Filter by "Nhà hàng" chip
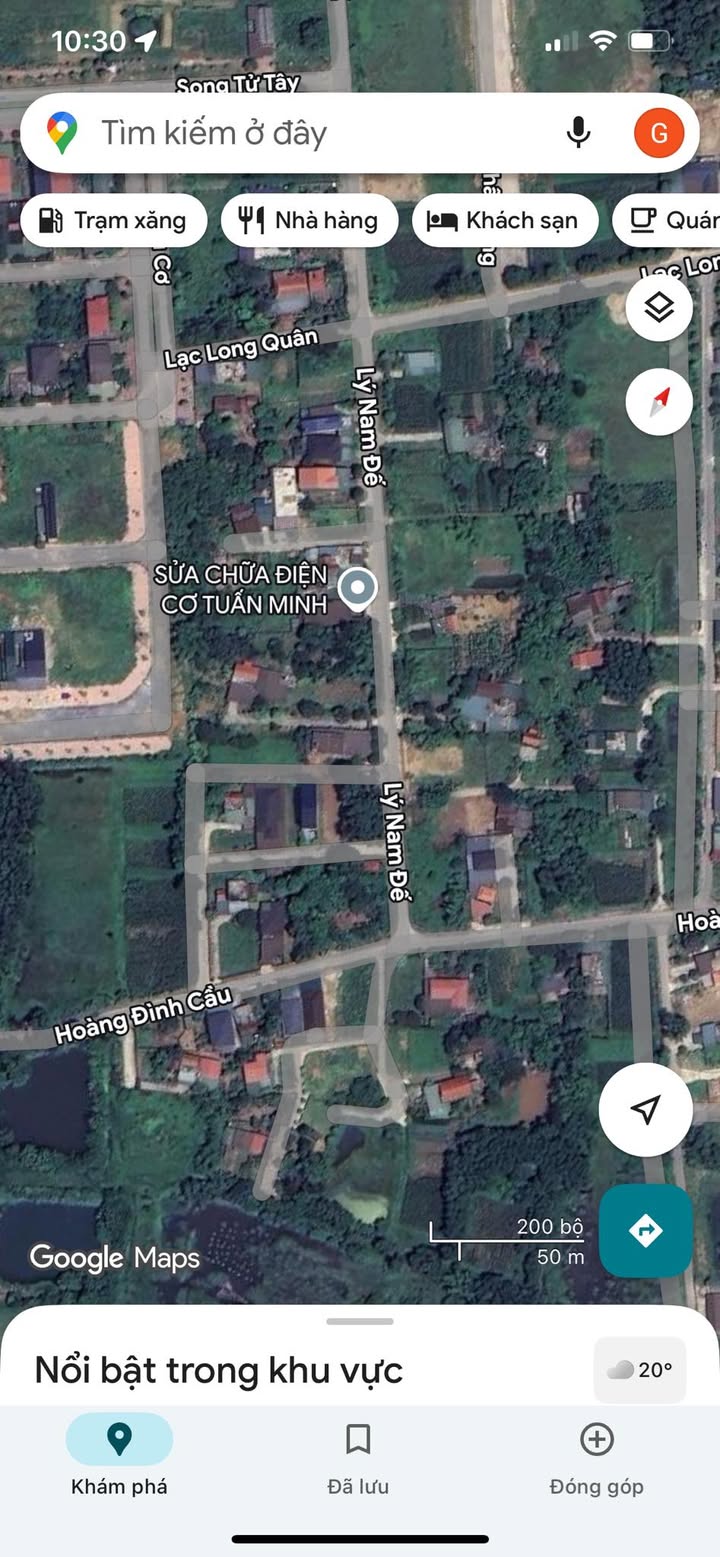Screen dimensions: 720x1557 (310, 221)
